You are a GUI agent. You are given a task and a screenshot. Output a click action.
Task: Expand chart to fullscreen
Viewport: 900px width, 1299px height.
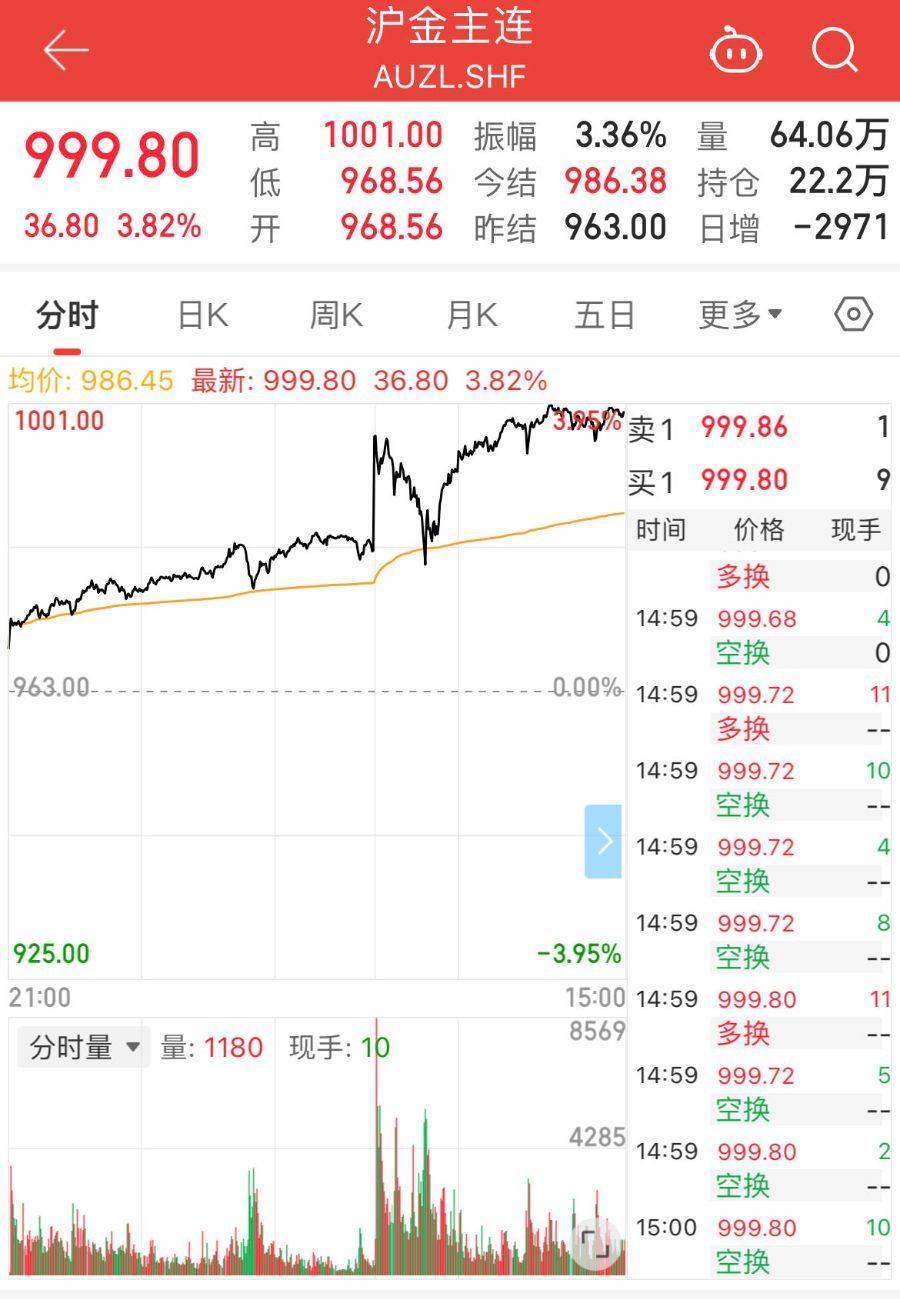click(596, 1243)
